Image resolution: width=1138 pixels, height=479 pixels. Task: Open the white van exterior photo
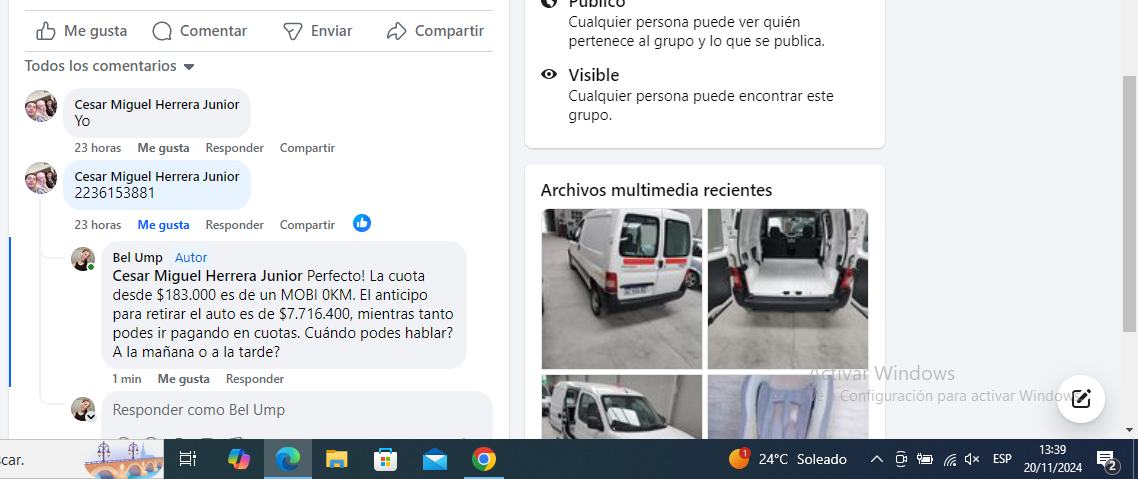pos(621,288)
